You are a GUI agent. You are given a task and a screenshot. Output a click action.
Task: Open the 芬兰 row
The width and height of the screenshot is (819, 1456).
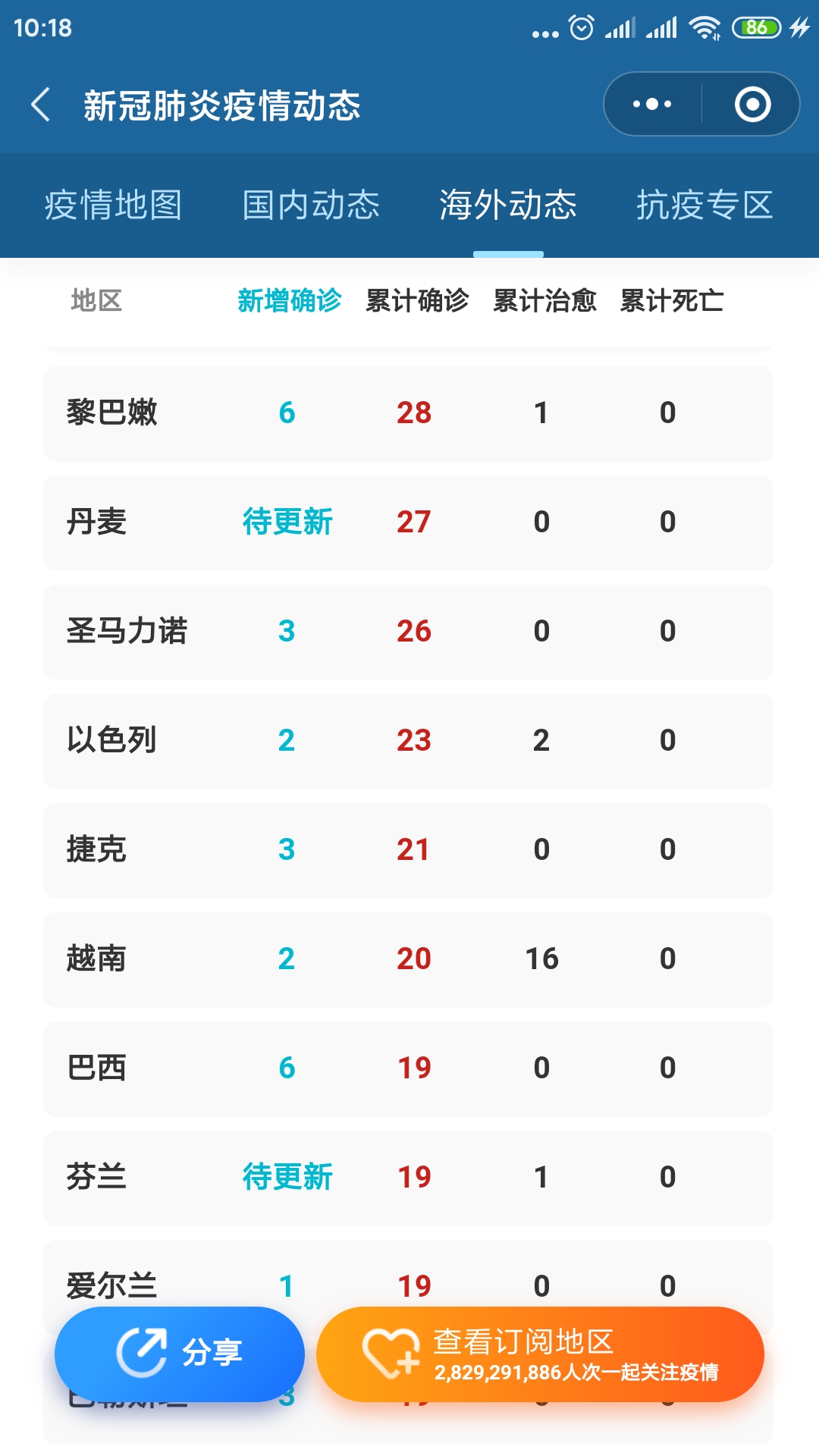click(x=408, y=1178)
